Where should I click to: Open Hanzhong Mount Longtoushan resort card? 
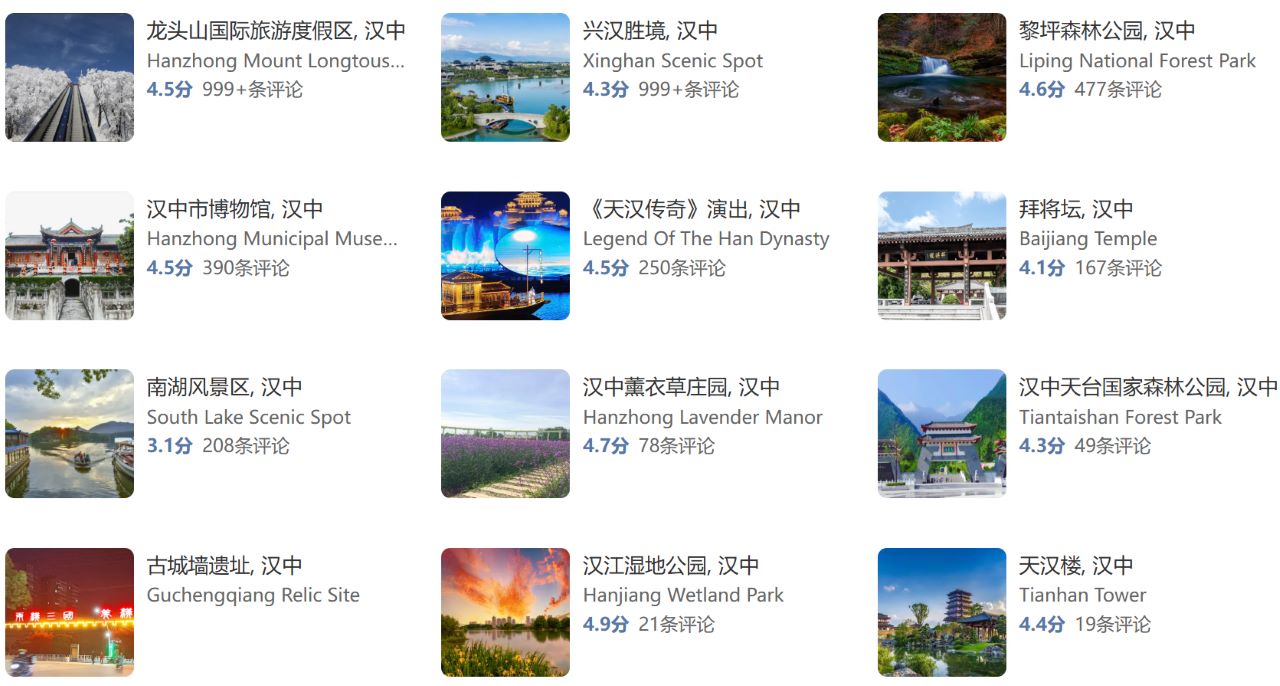click(275, 32)
